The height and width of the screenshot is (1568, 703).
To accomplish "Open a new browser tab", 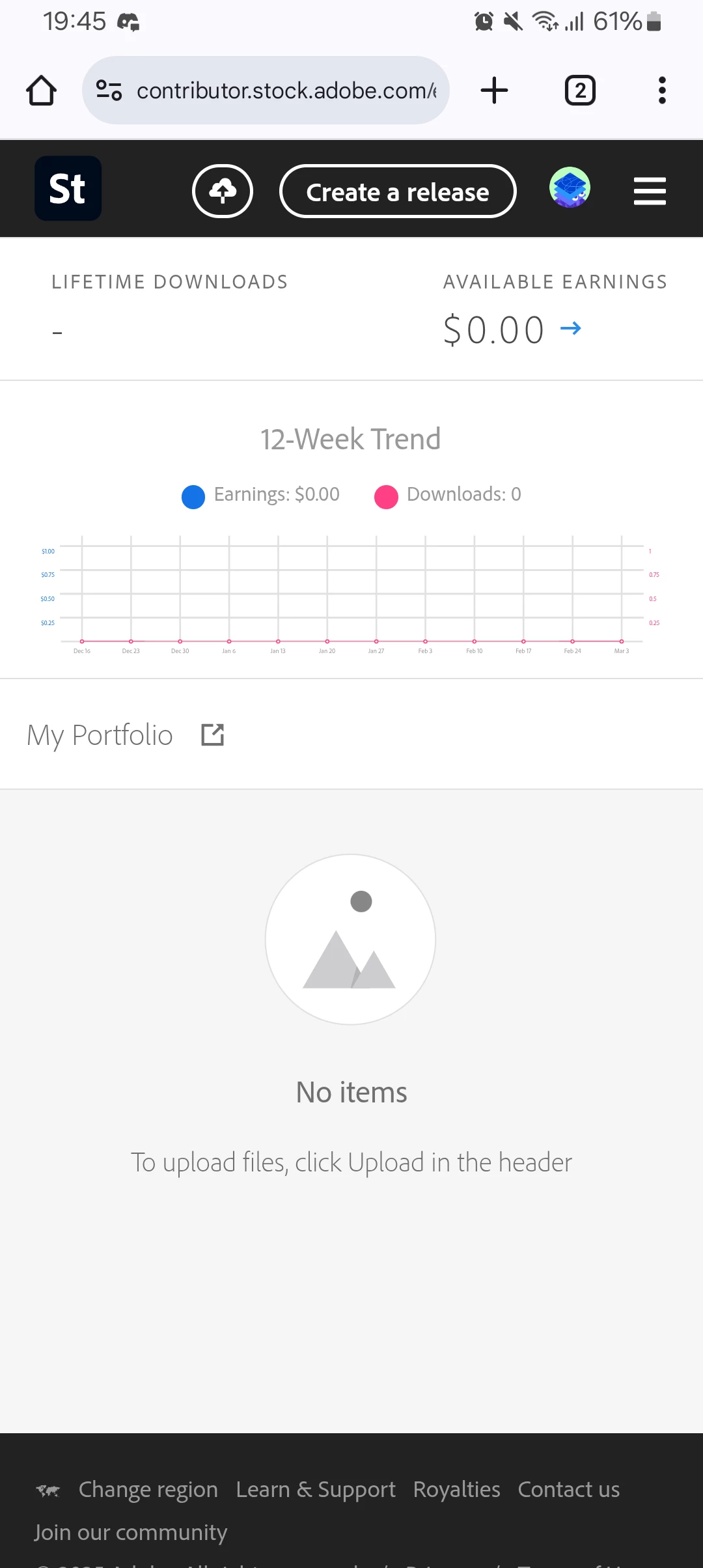I will pos(494,91).
